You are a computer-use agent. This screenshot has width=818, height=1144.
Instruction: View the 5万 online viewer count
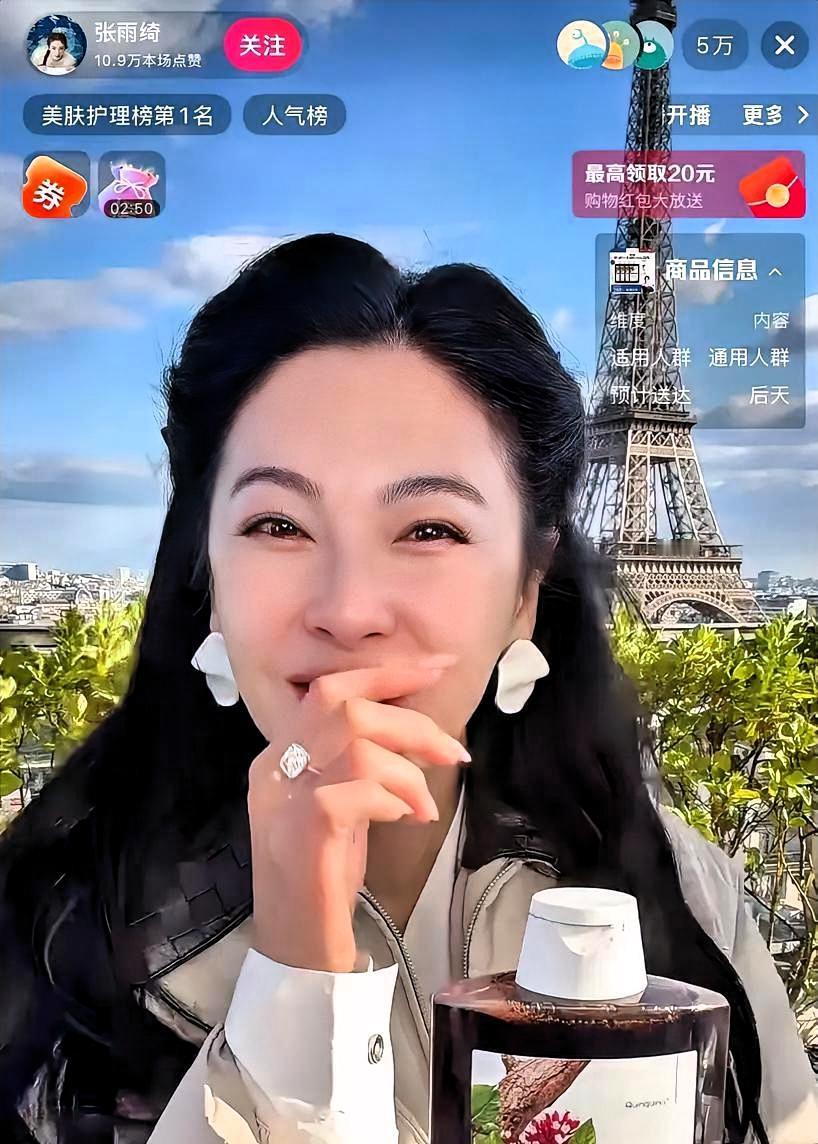tap(713, 44)
